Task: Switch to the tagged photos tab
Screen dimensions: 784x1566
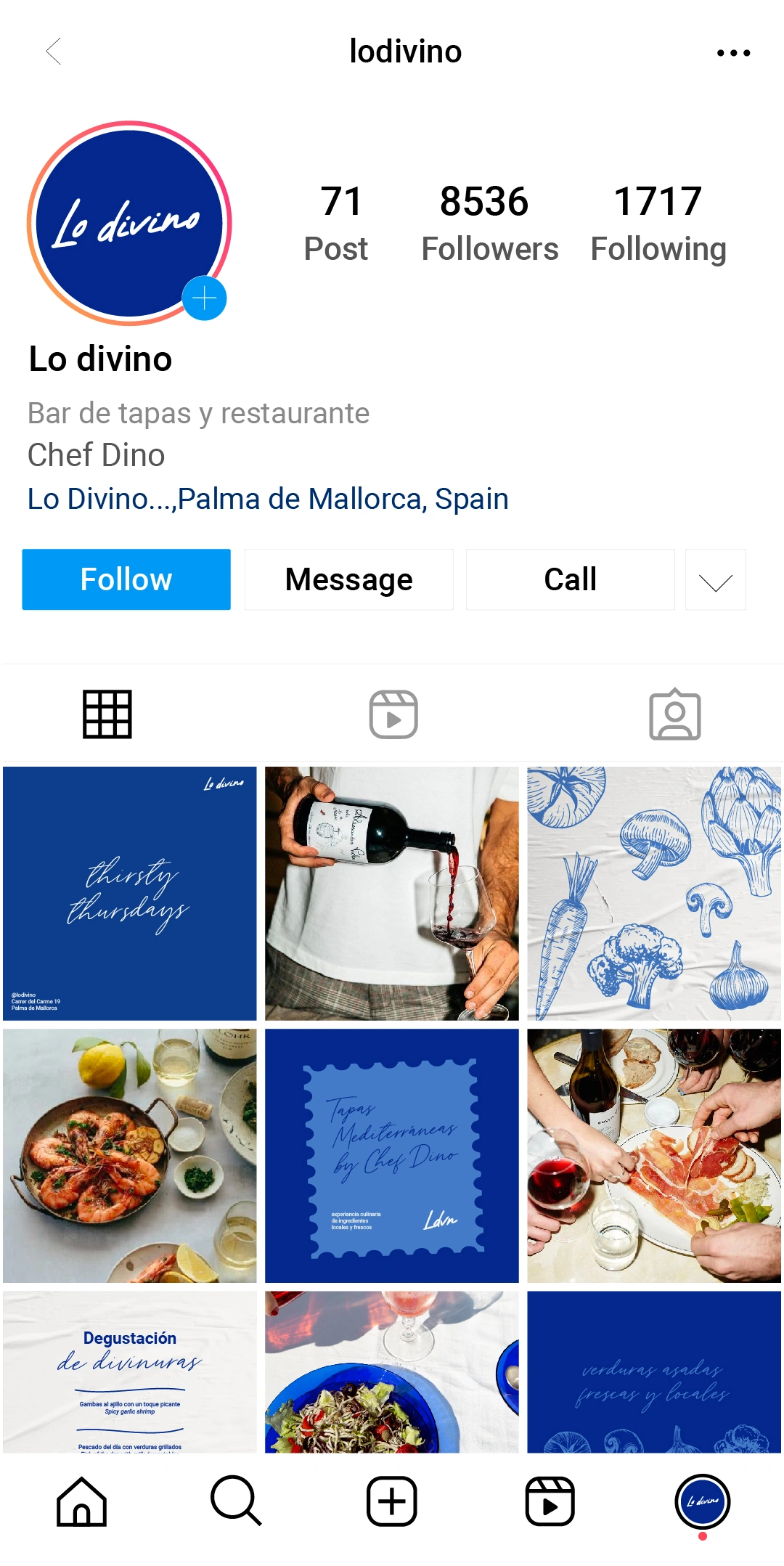Action: 674,714
